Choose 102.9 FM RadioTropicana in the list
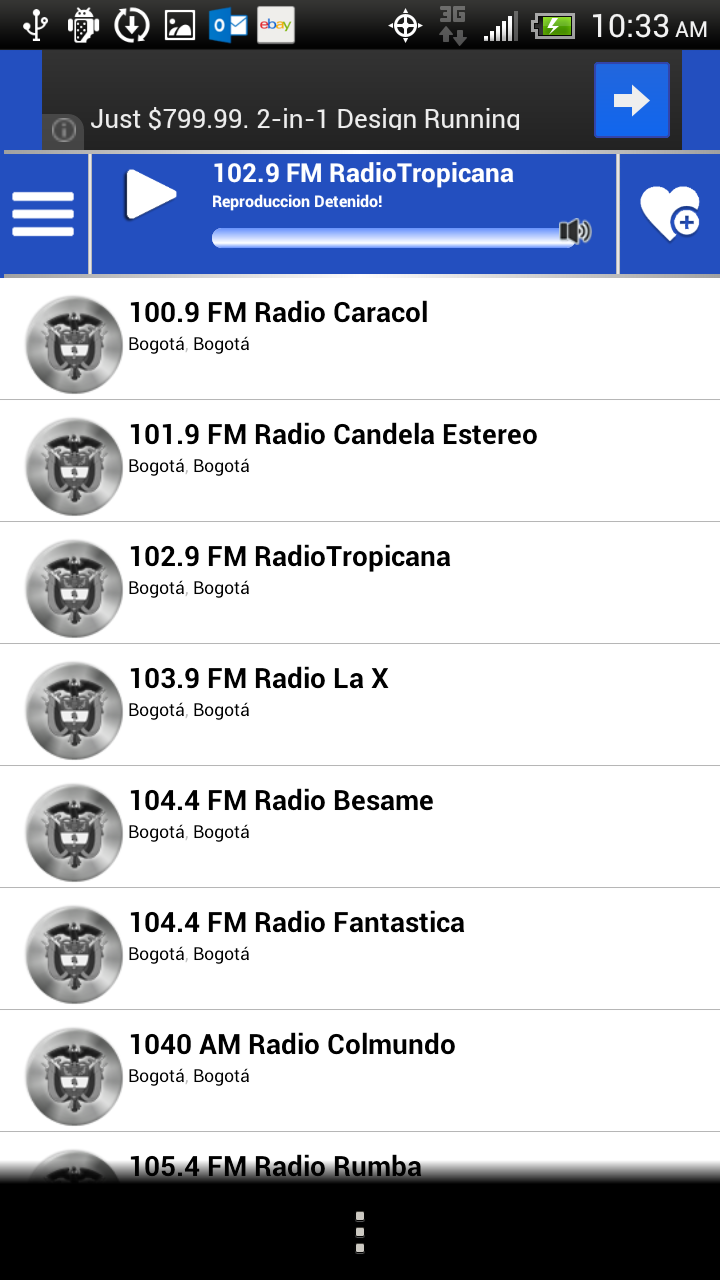This screenshot has height=1280, width=720. 360,583
